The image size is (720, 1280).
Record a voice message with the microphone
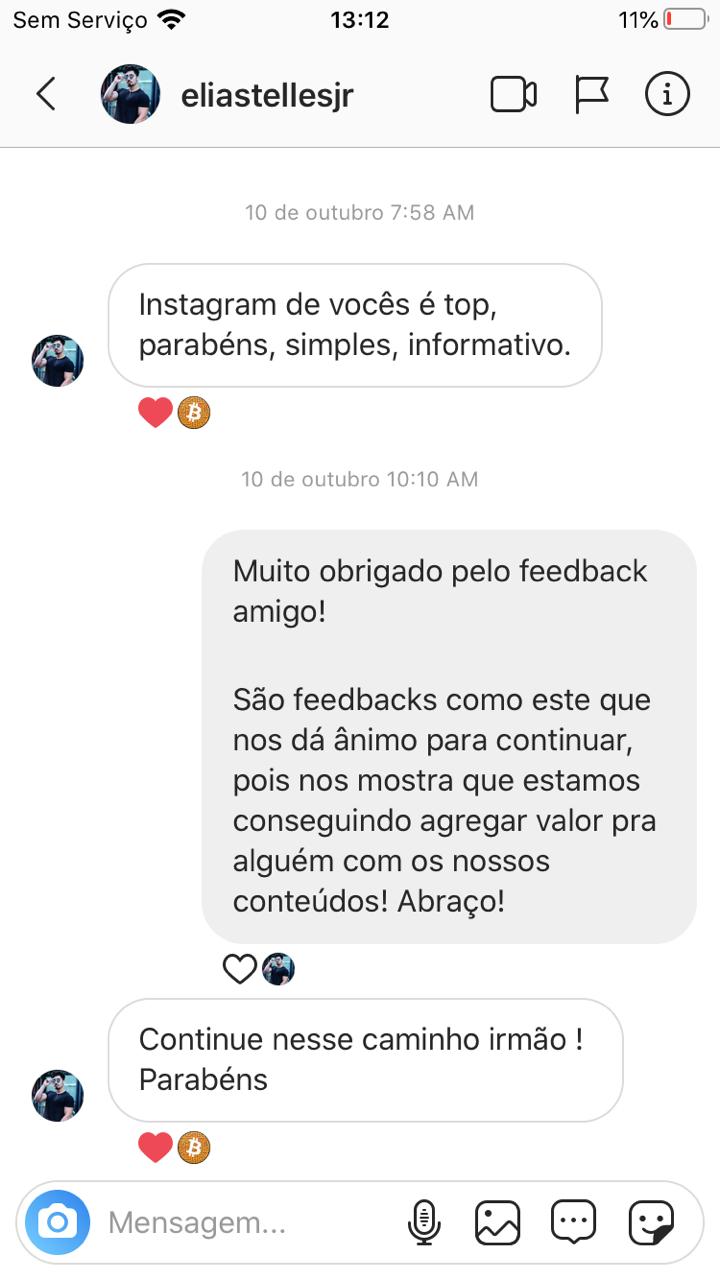[424, 1222]
